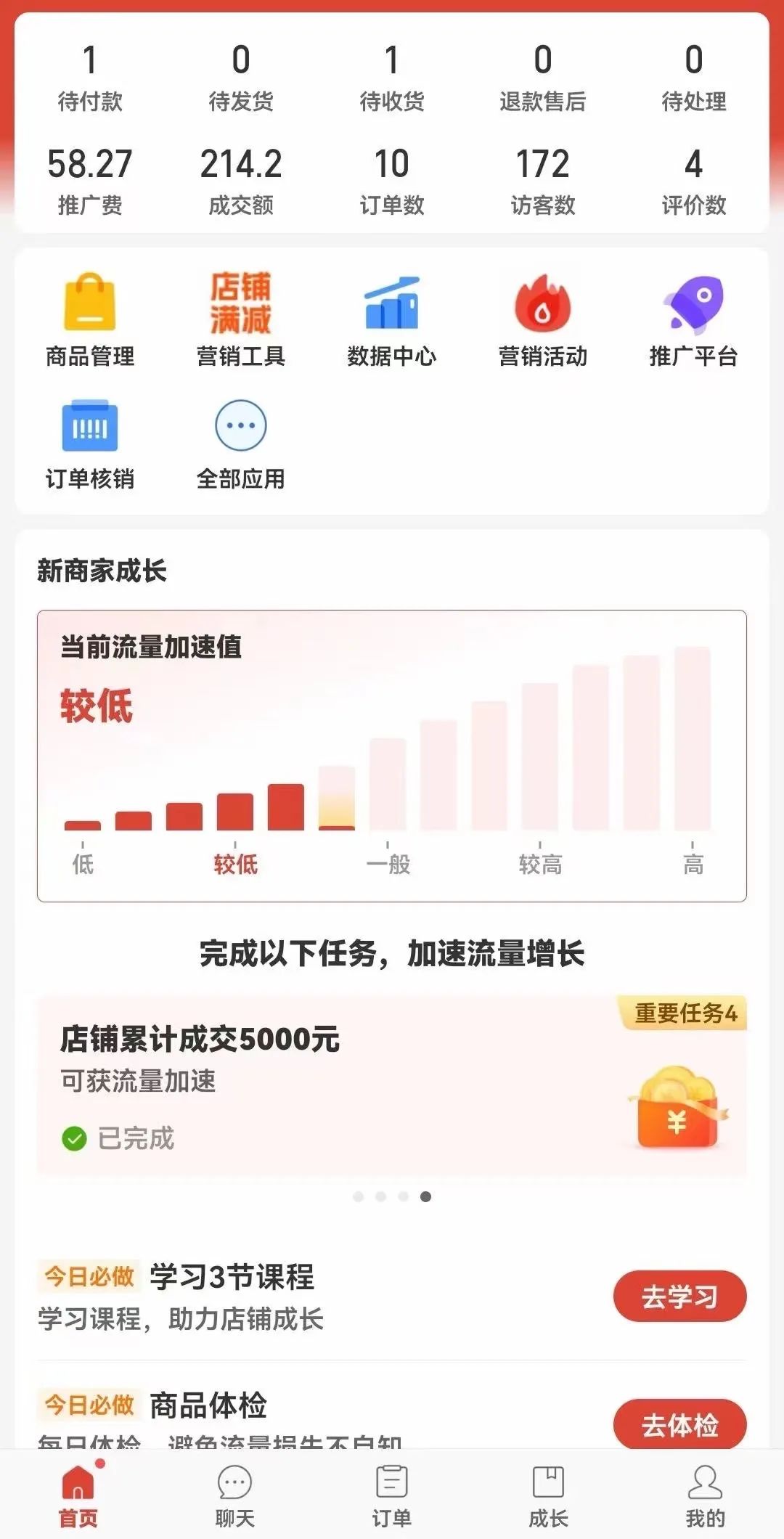784x1539 pixels.
Task: Open the 聊天 chat icon
Action: (x=235, y=1495)
